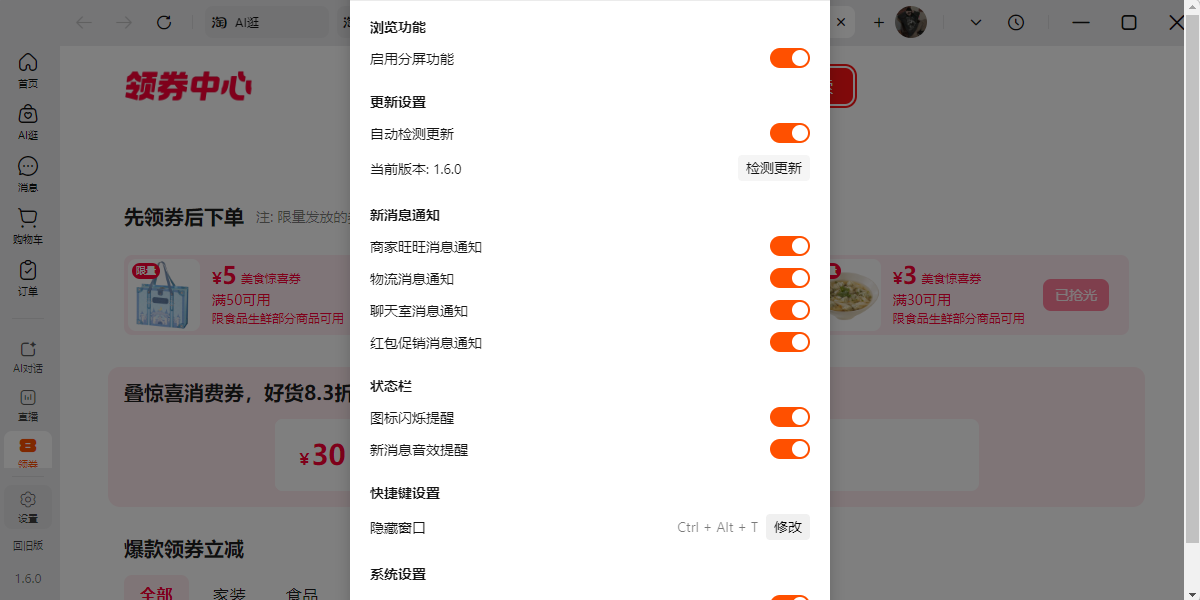
Task: Close the window with the X
Action: 1177,22
